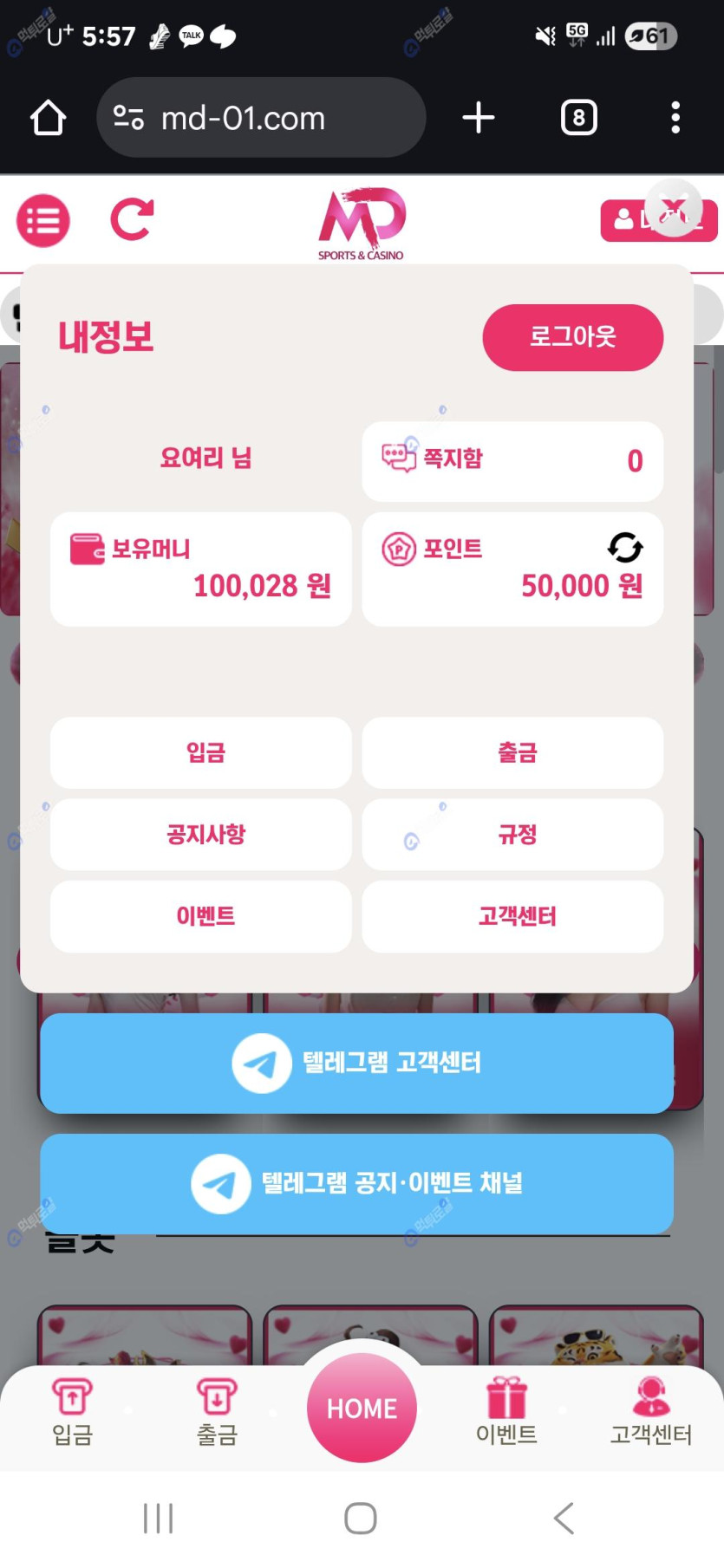Open 텔레그램 공지·이벤트 채널
Viewport: 724px width, 1568px height.
pyautogui.click(x=356, y=1183)
